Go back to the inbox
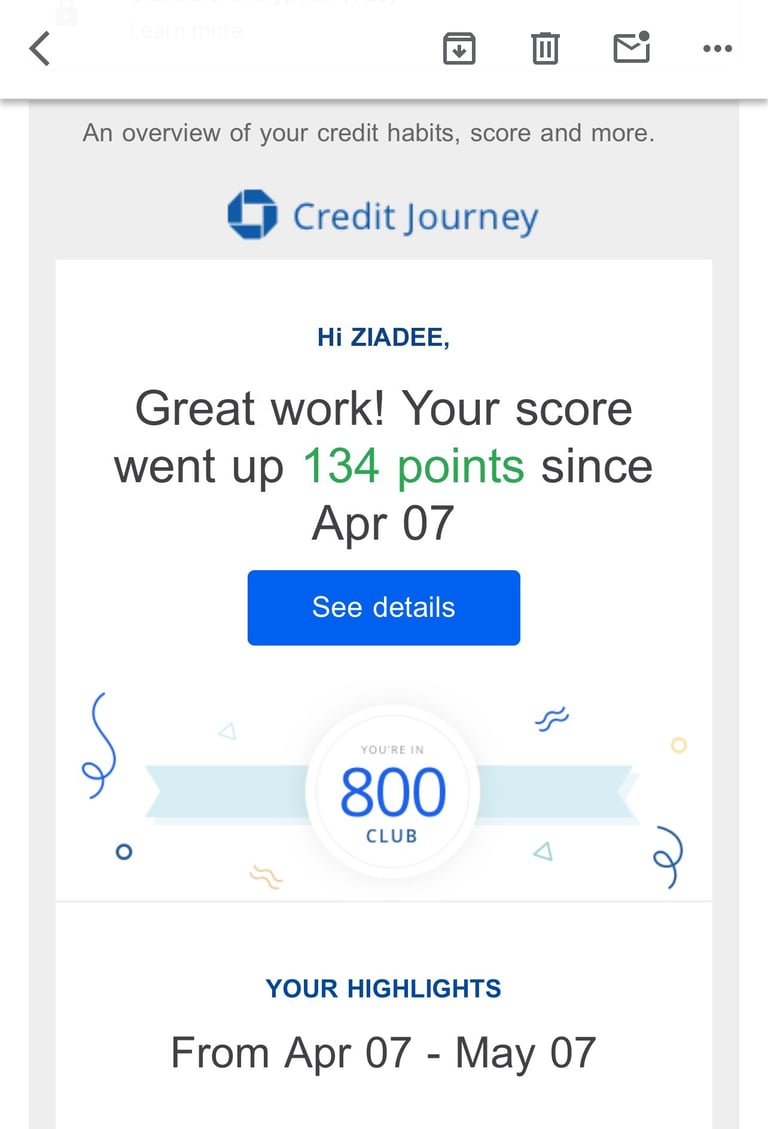Image resolution: width=768 pixels, height=1129 pixels. tap(40, 49)
